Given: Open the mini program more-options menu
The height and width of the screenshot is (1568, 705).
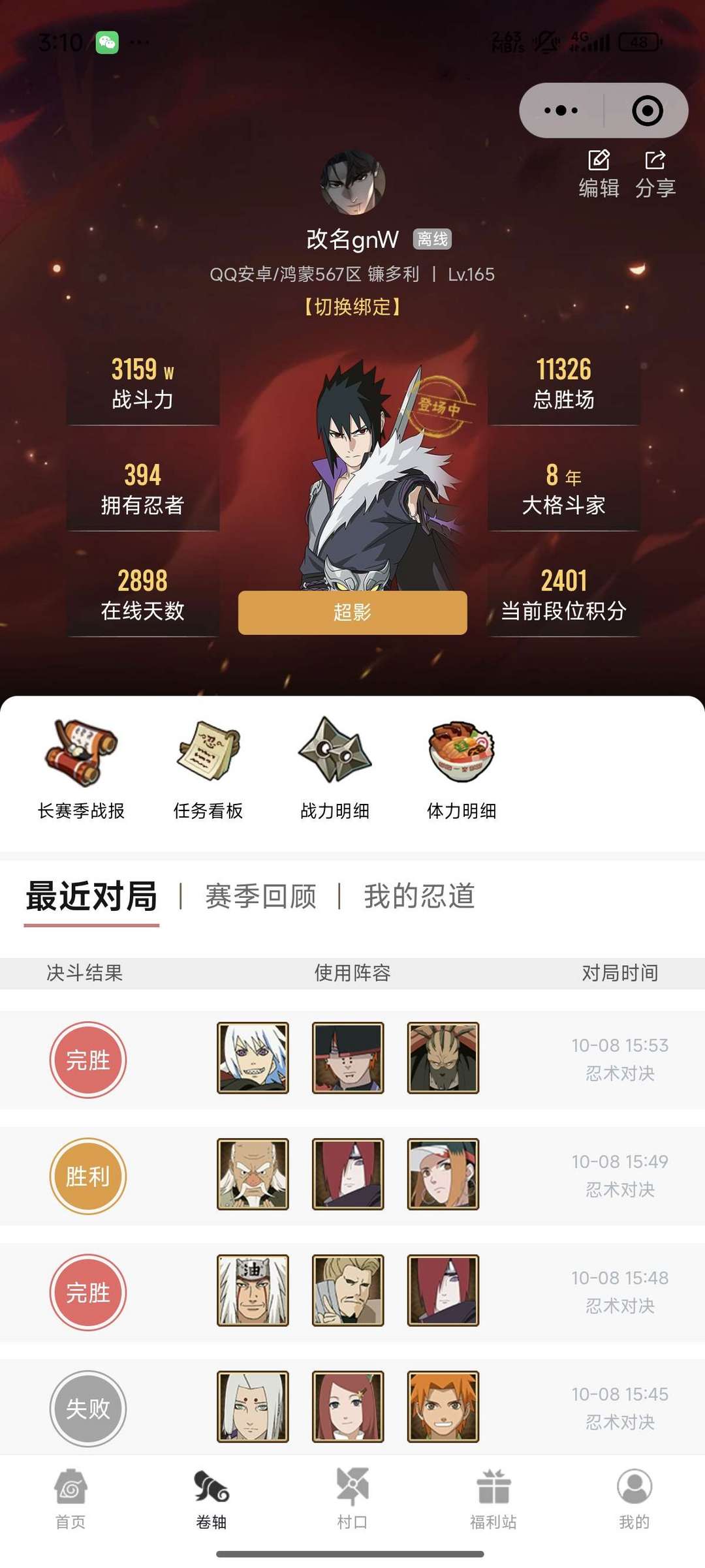Looking at the screenshot, I should point(561,110).
